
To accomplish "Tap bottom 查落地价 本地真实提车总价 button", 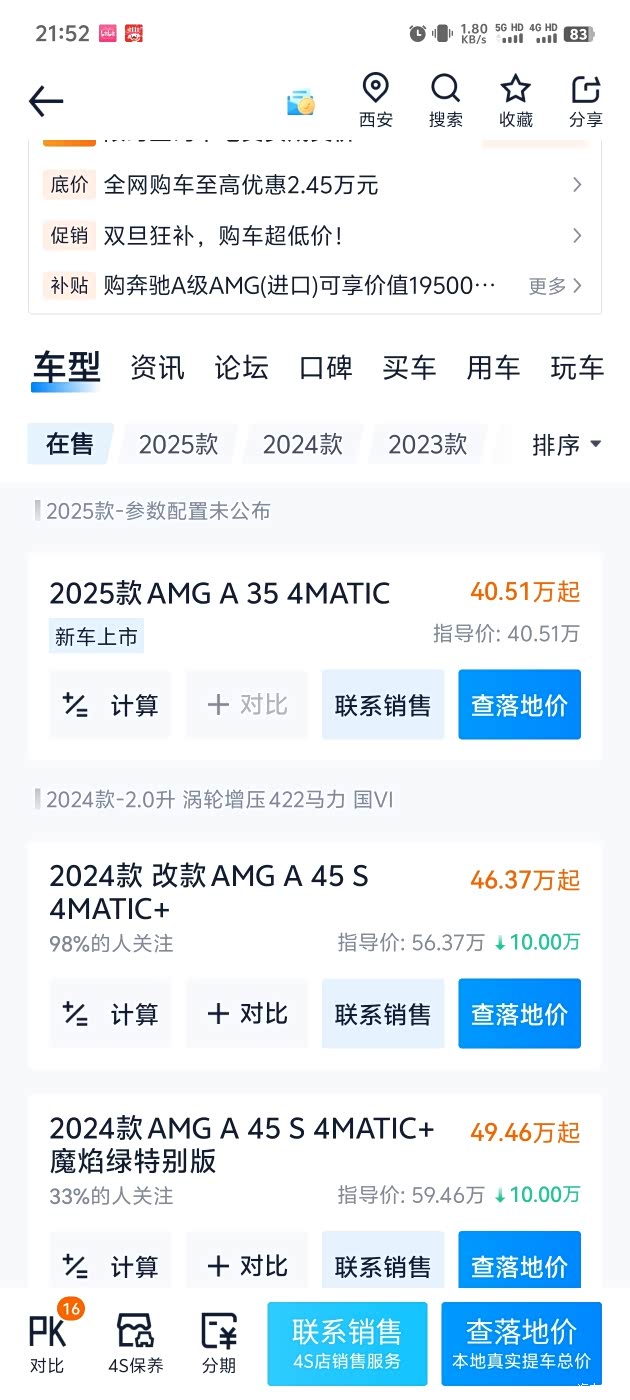I will click(521, 1343).
